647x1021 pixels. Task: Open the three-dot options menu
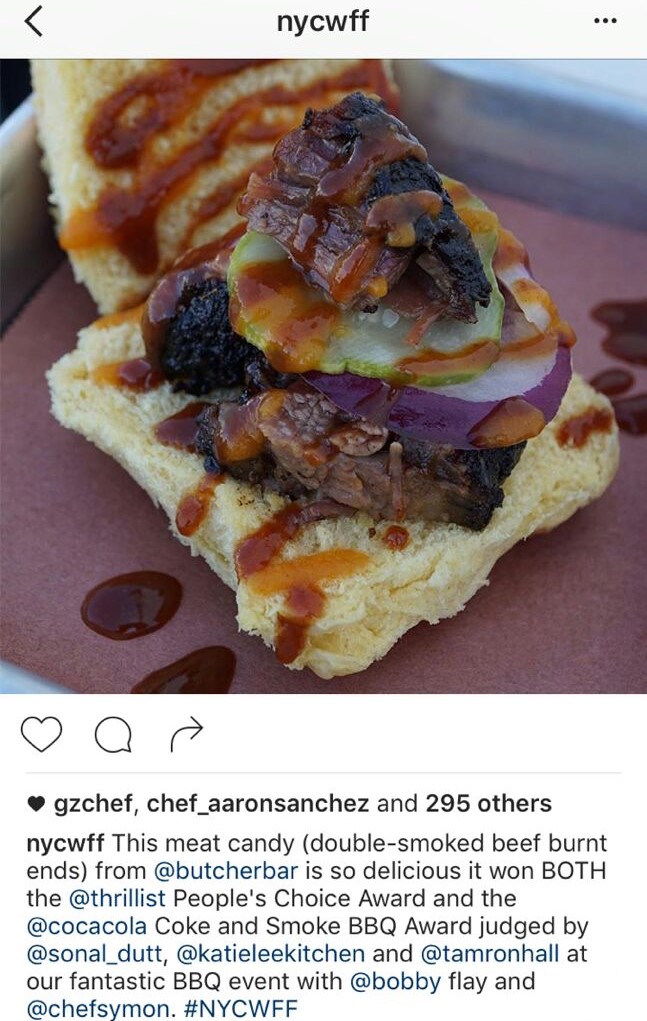[605, 22]
